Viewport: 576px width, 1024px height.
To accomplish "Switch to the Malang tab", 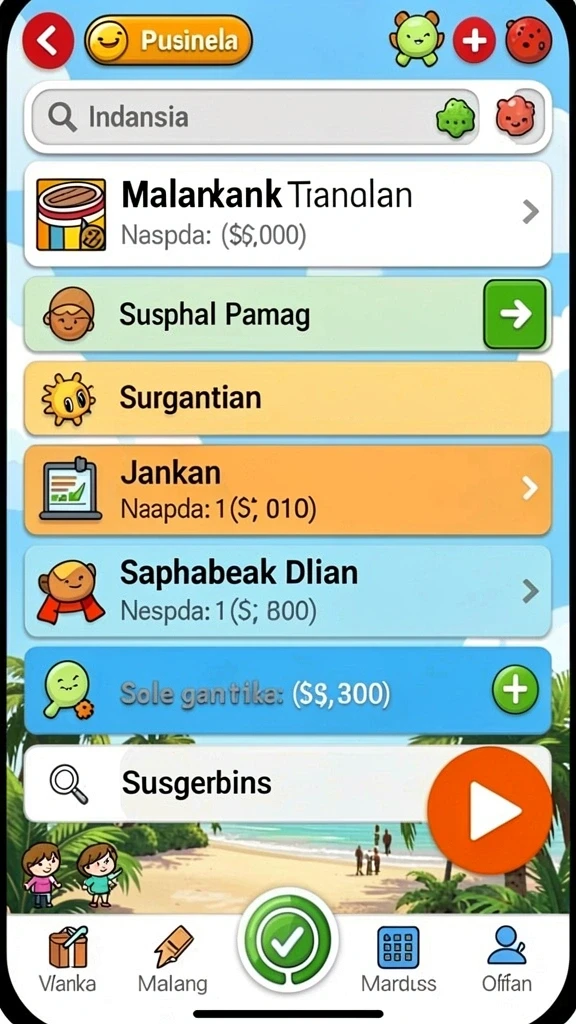I will [172, 959].
